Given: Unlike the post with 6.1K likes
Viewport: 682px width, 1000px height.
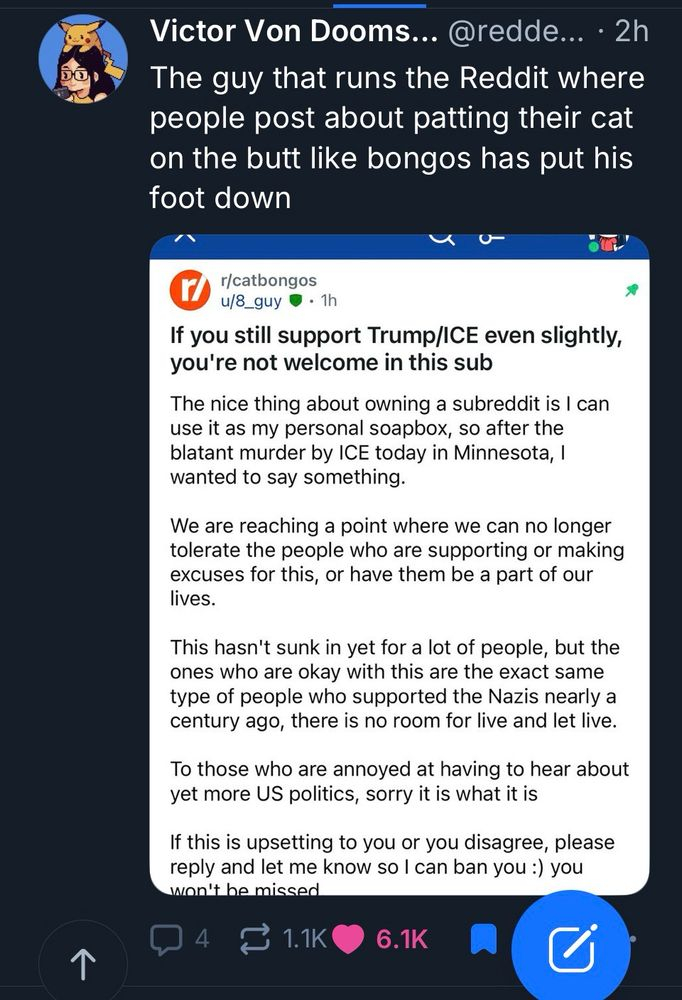Looking at the screenshot, I should (x=348, y=939).
